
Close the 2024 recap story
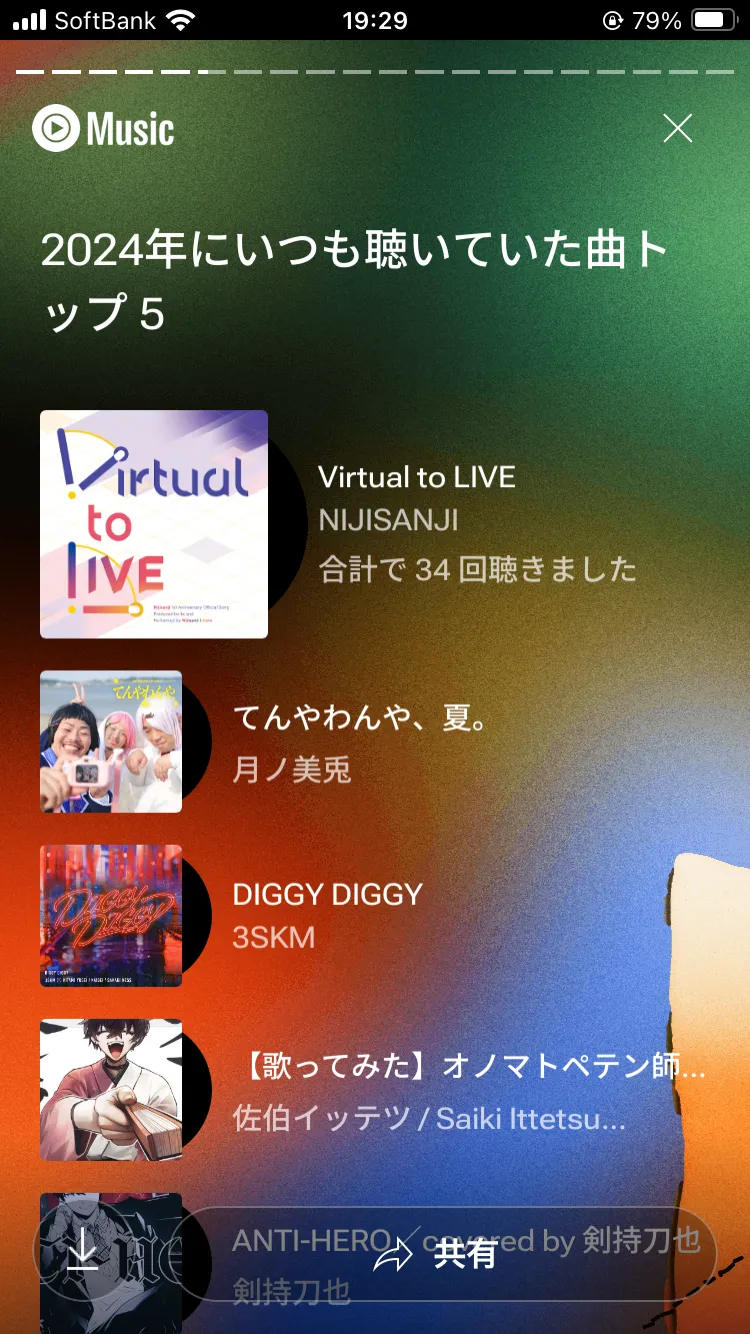678,128
